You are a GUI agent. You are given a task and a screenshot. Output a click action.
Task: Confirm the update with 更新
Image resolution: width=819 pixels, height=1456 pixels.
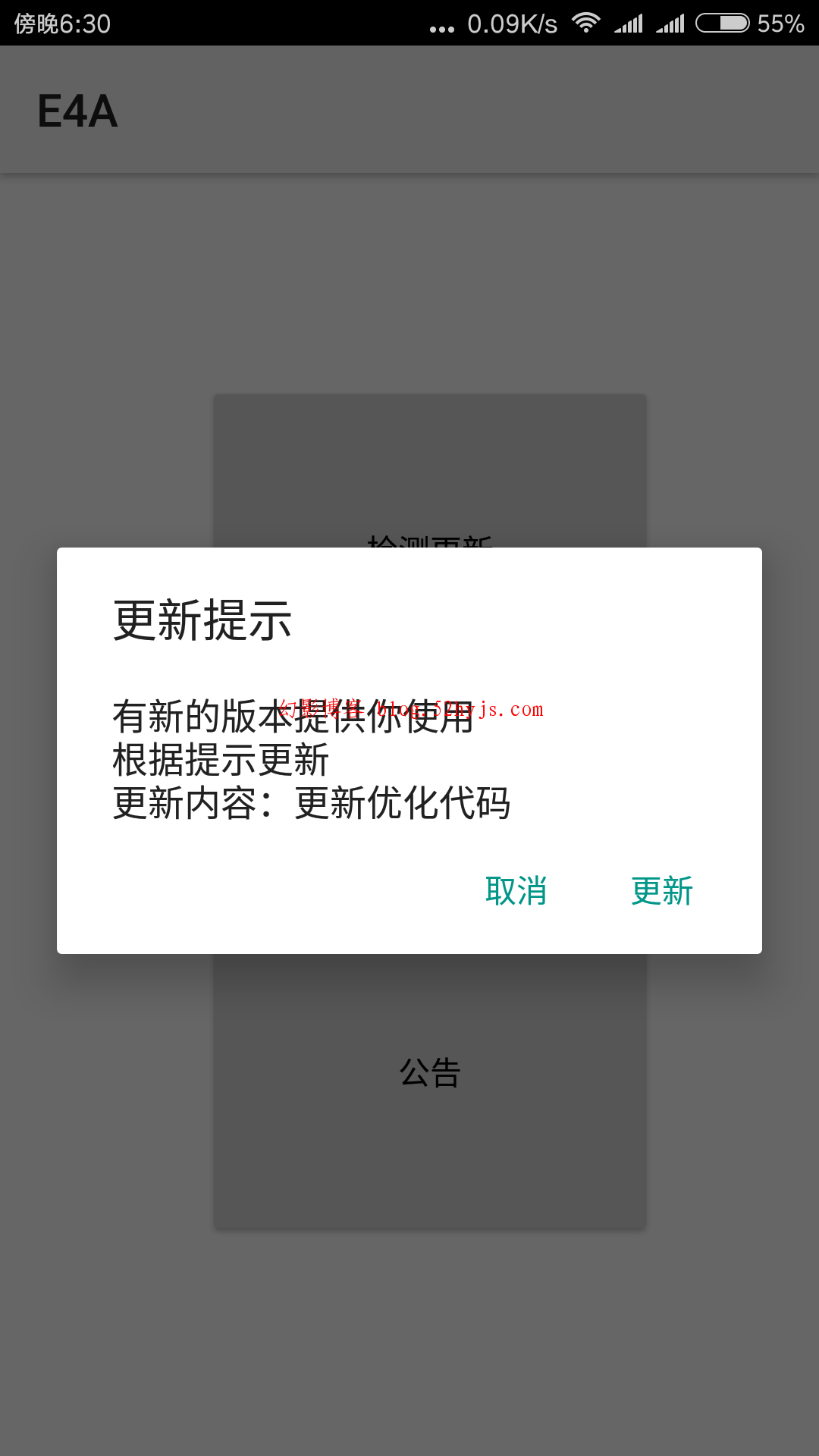pos(662,891)
